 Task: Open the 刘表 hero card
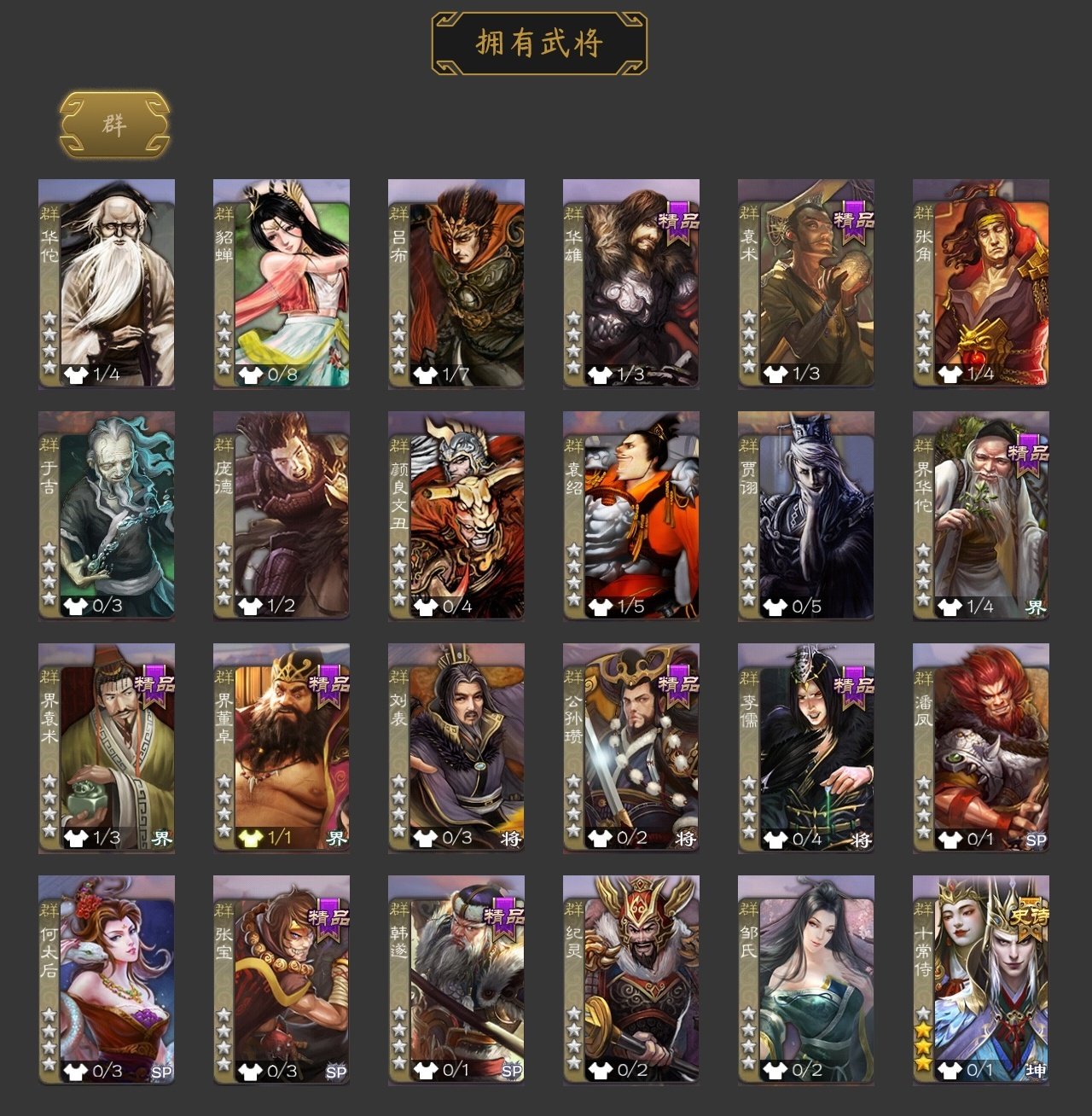[456, 747]
